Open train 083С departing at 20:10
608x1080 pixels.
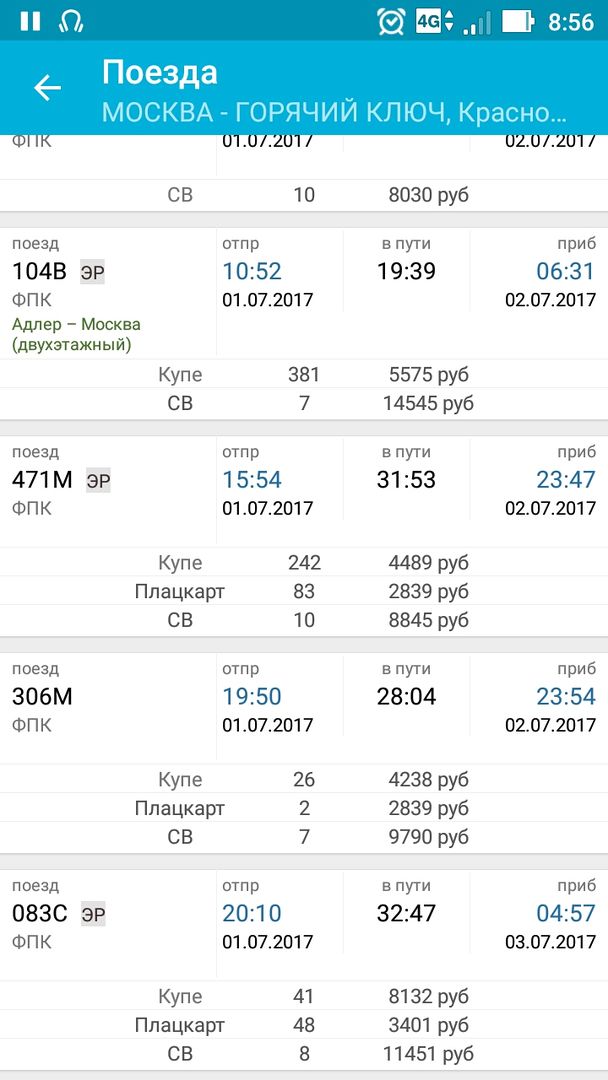click(304, 923)
